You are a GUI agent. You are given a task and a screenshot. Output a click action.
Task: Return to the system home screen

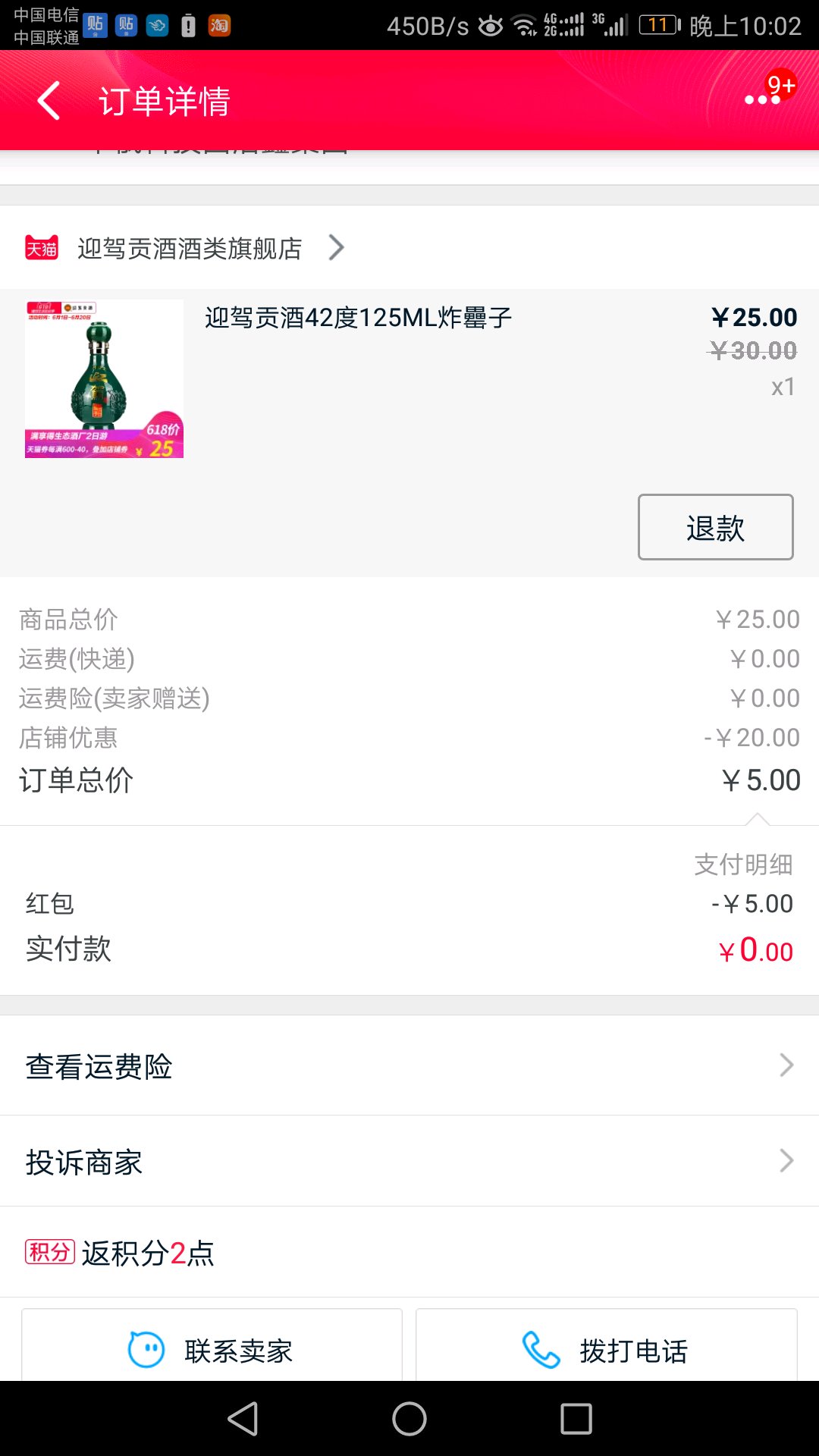point(409,1419)
